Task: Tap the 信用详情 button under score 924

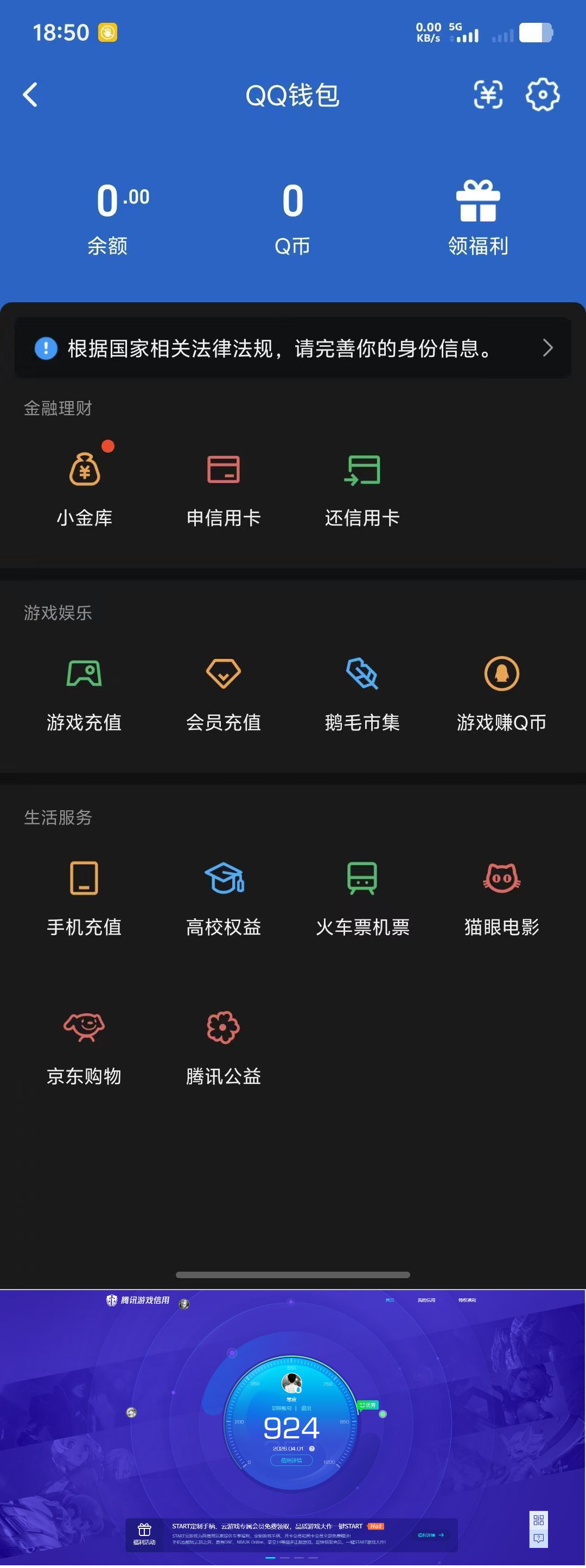Action: (292, 1460)
